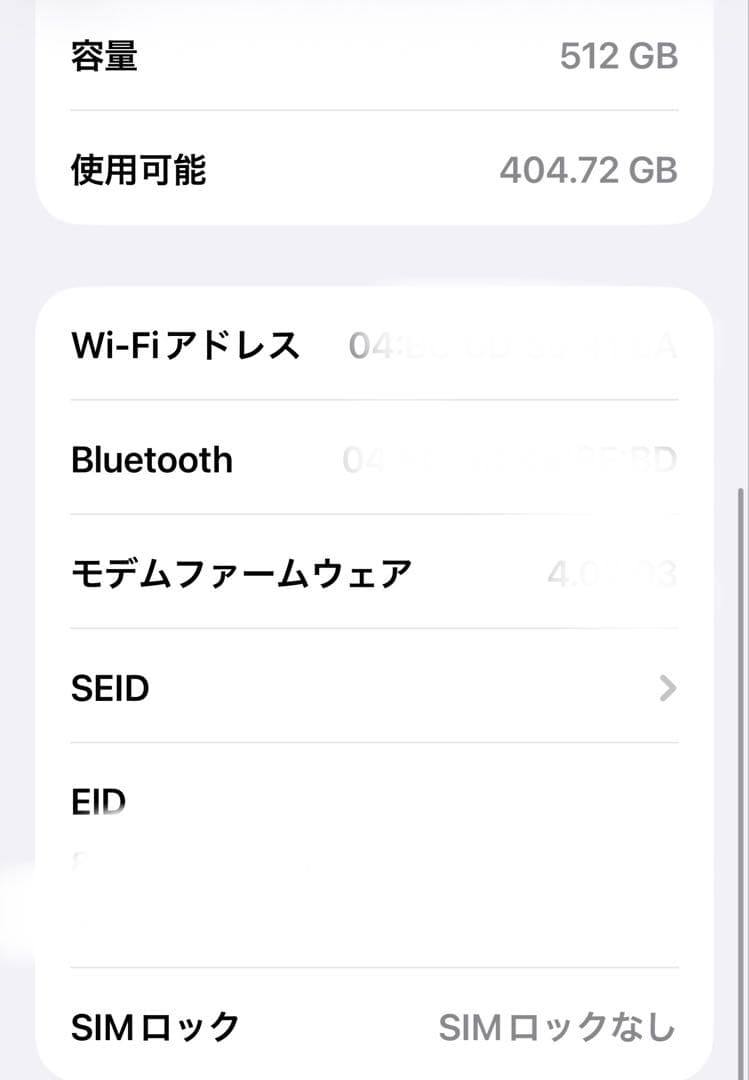
Task: Tap the SIMロックなし status text
Action: pyautogui.click(x=557, y=1025)
